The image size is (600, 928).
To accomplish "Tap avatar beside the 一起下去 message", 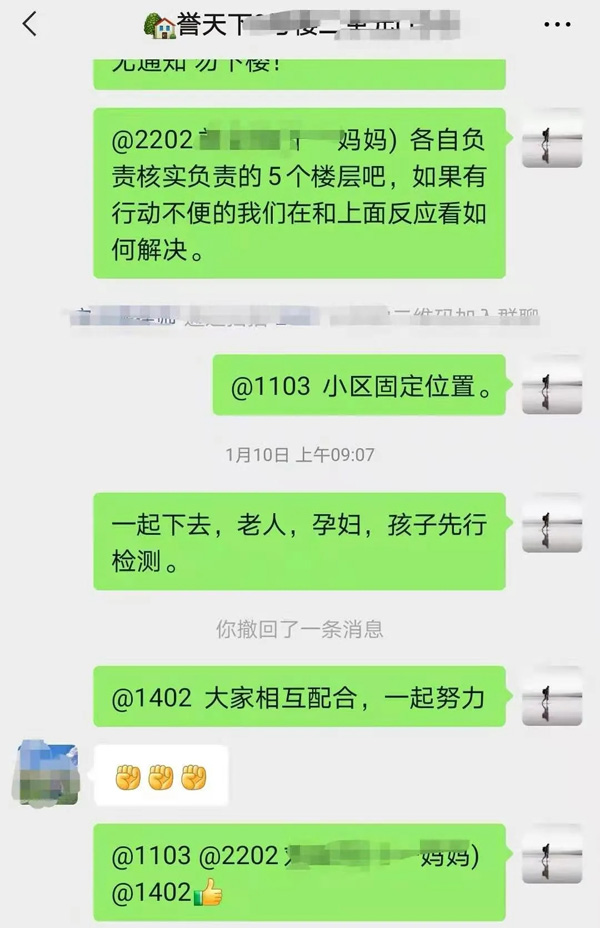I will click(x=552, y=524).
